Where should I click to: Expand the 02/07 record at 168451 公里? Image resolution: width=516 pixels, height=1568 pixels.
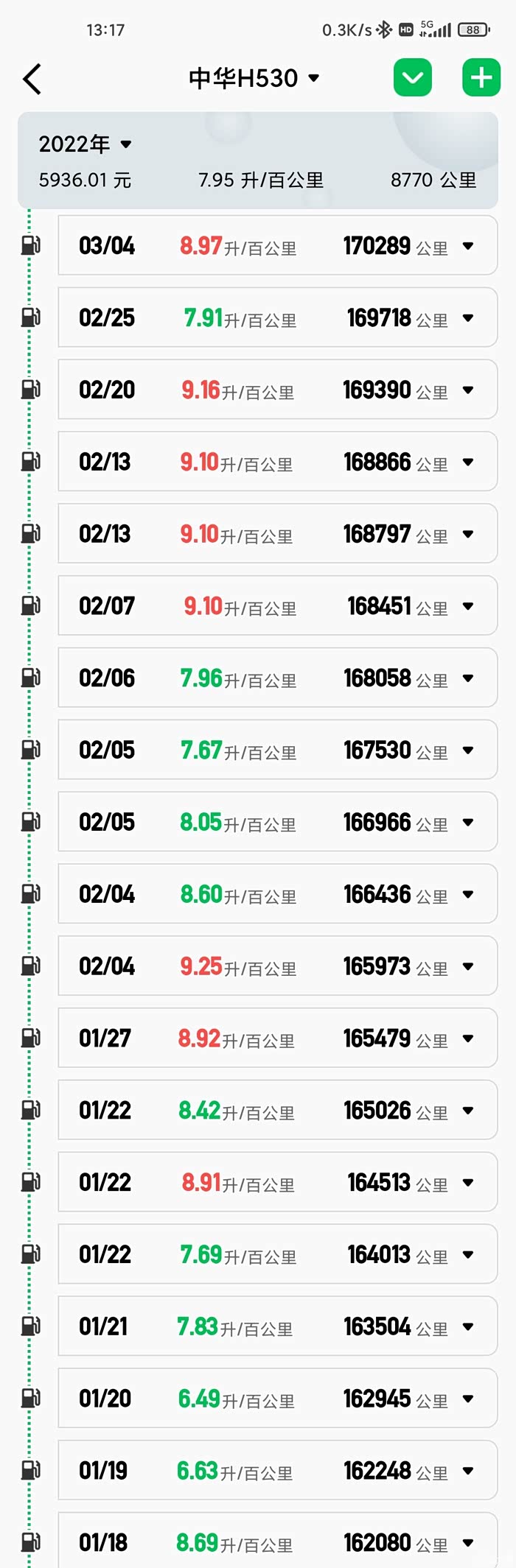(x=468, y=606)
